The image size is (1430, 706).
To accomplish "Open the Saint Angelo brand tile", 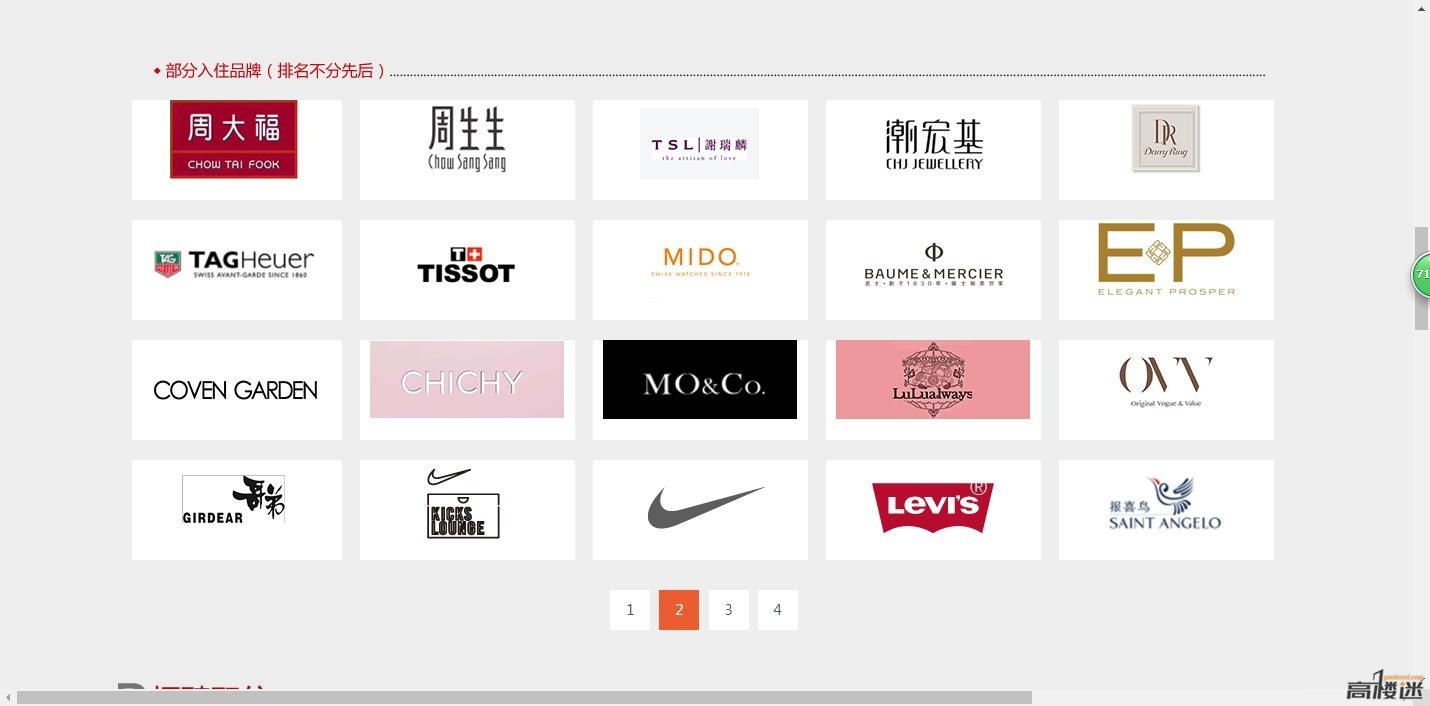I will 1165,504.
